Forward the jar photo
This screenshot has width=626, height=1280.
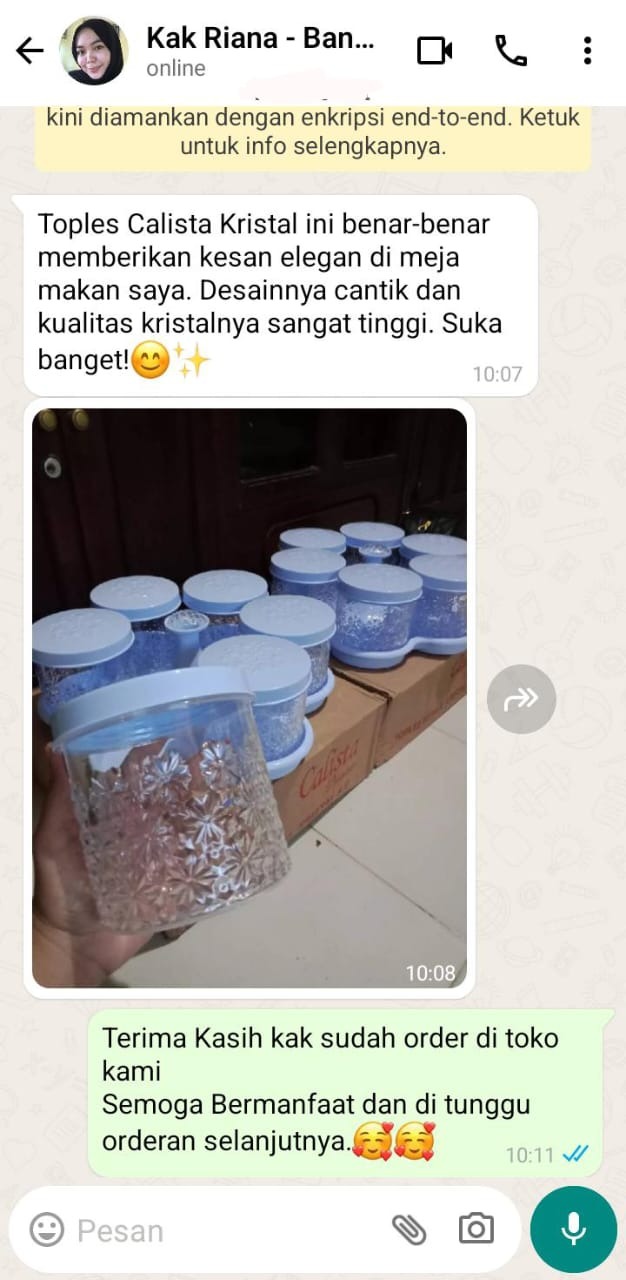point(521,698)
